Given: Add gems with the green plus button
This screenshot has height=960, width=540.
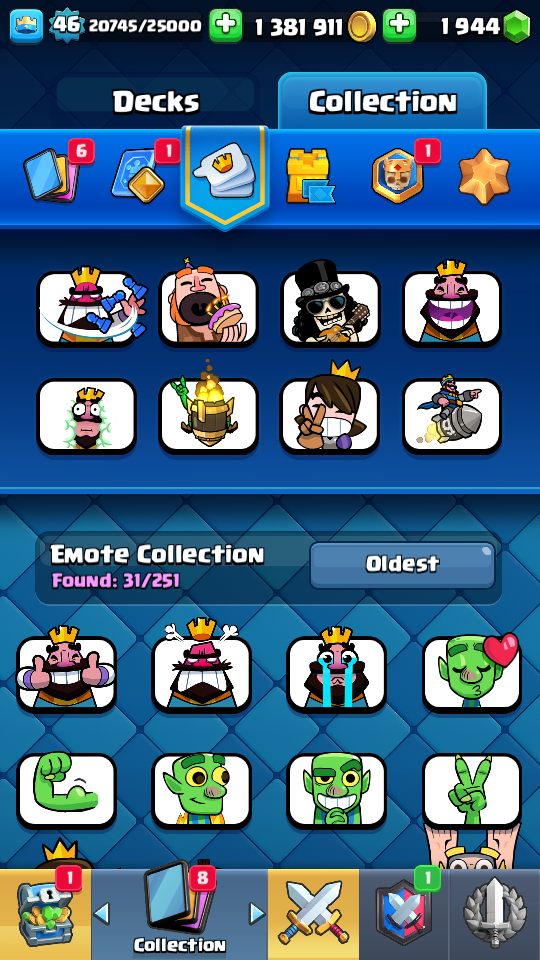Looking at the screenshot, I should pyautogui.click(x=399, y=26).
